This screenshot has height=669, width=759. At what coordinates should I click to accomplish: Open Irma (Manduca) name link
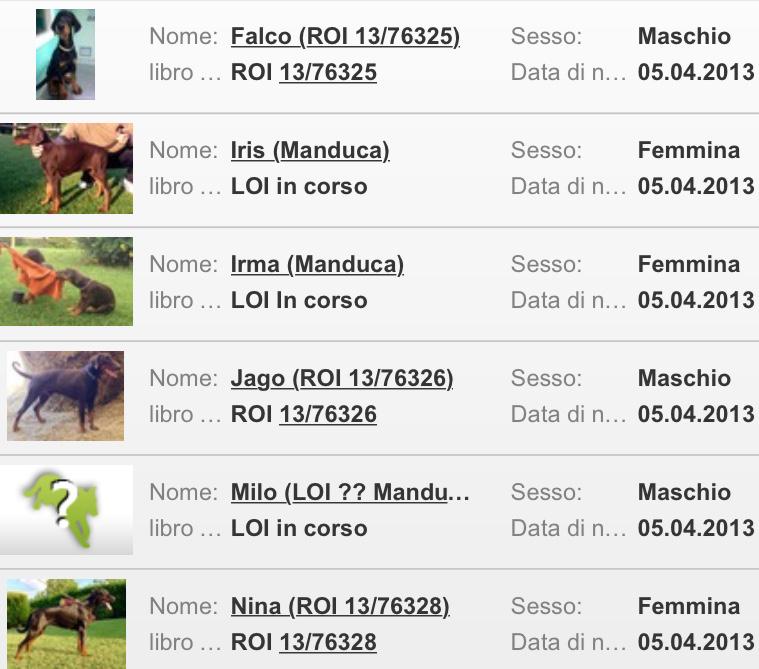pyautogui.click(x=317, y=265)
